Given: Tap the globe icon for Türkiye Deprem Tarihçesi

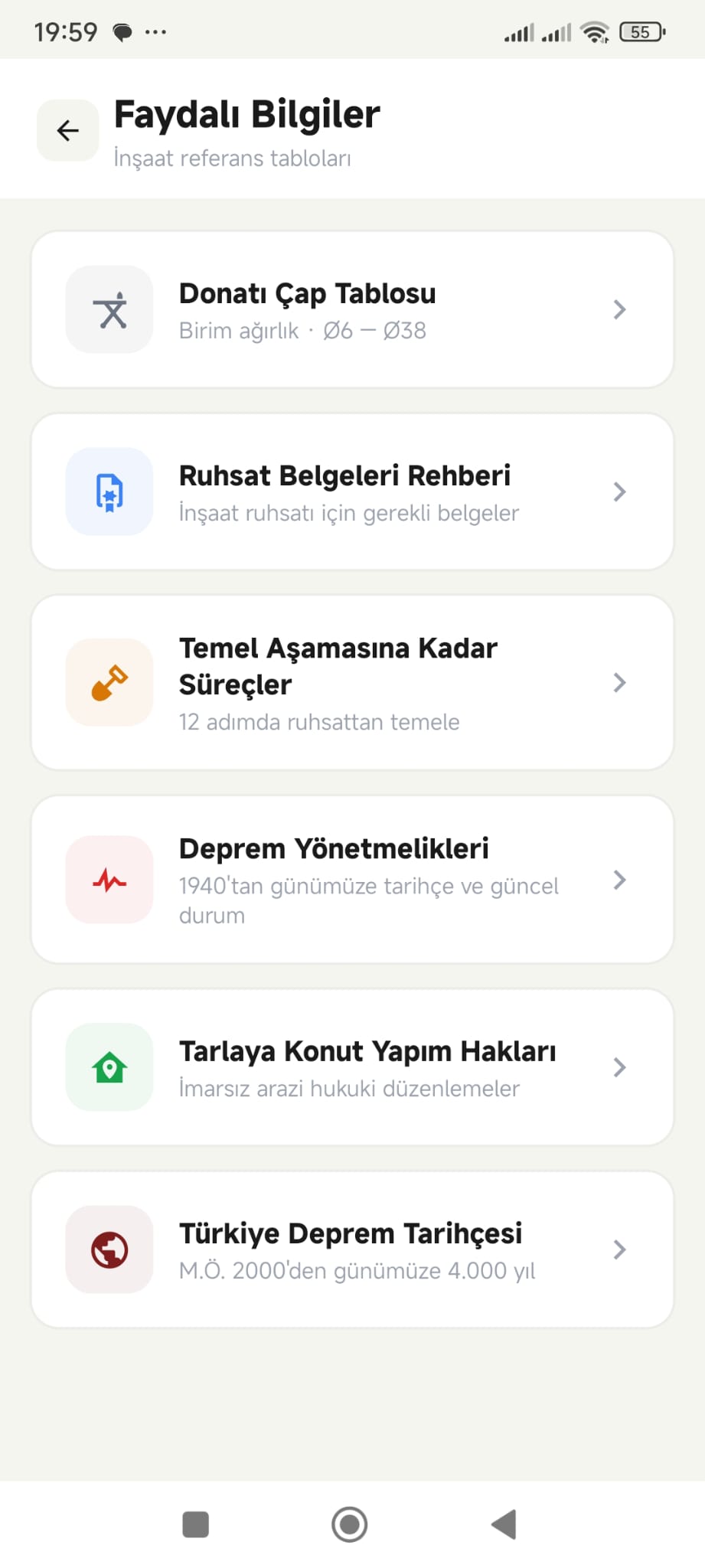Looking at the screenshot, I should click(x=109, y=1248).
